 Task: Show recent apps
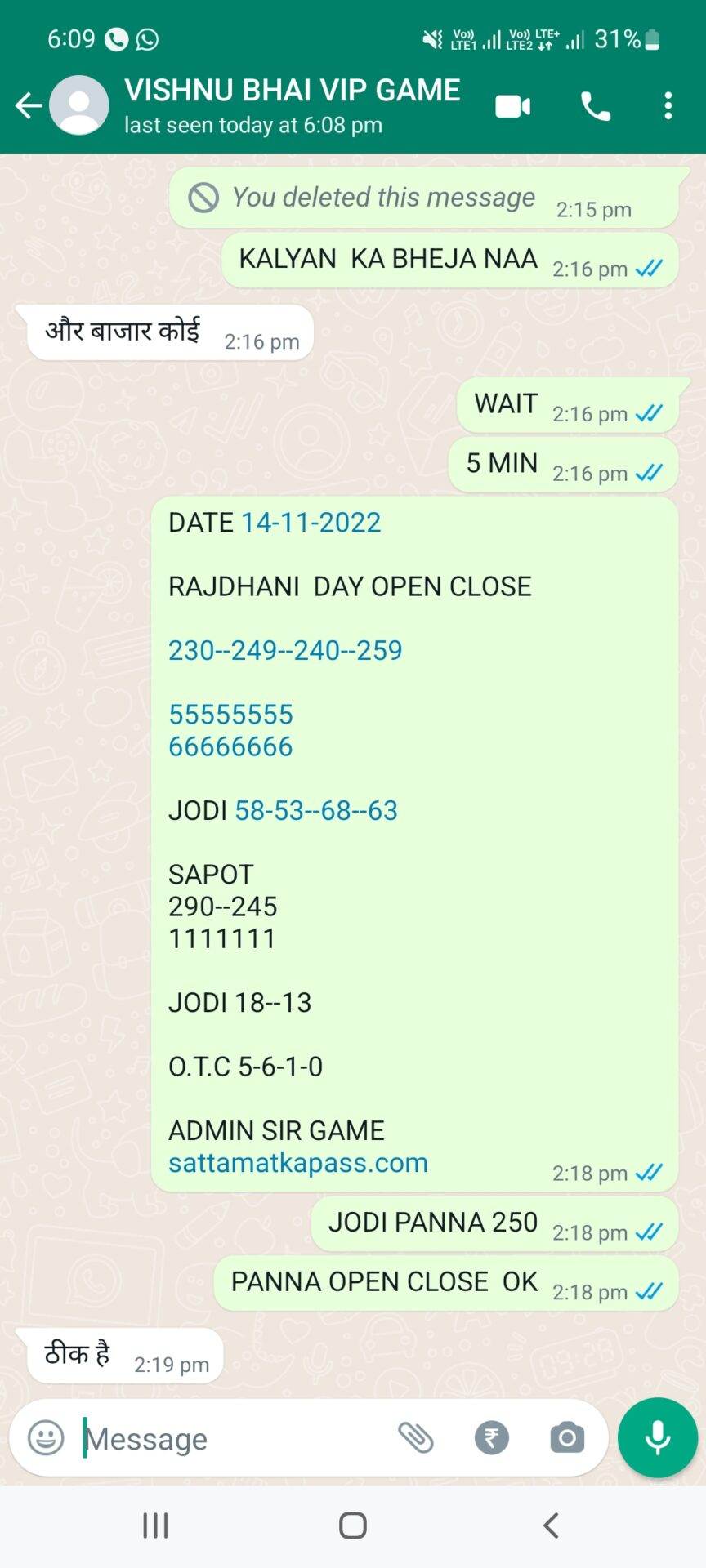(155, 1525)
